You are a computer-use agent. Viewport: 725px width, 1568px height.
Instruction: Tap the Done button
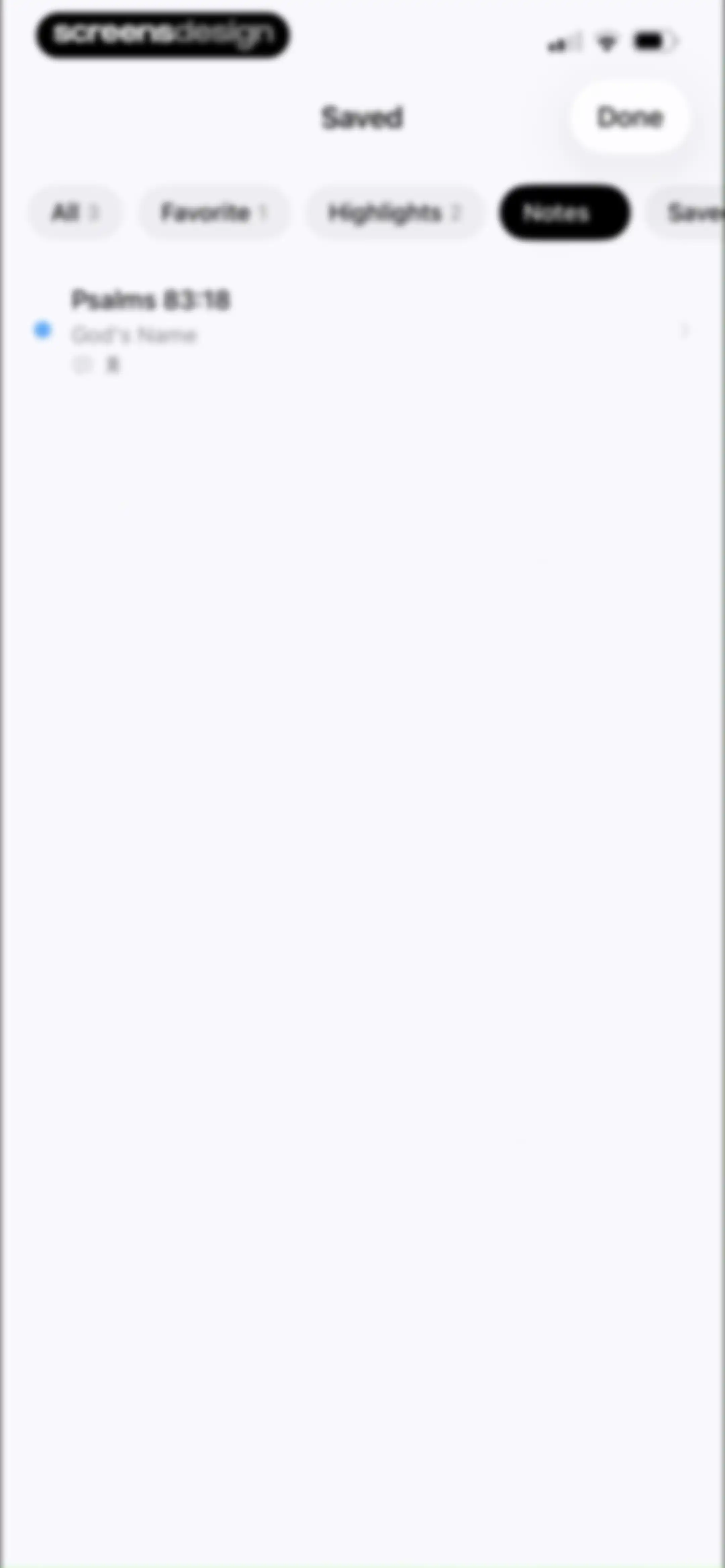629,117
